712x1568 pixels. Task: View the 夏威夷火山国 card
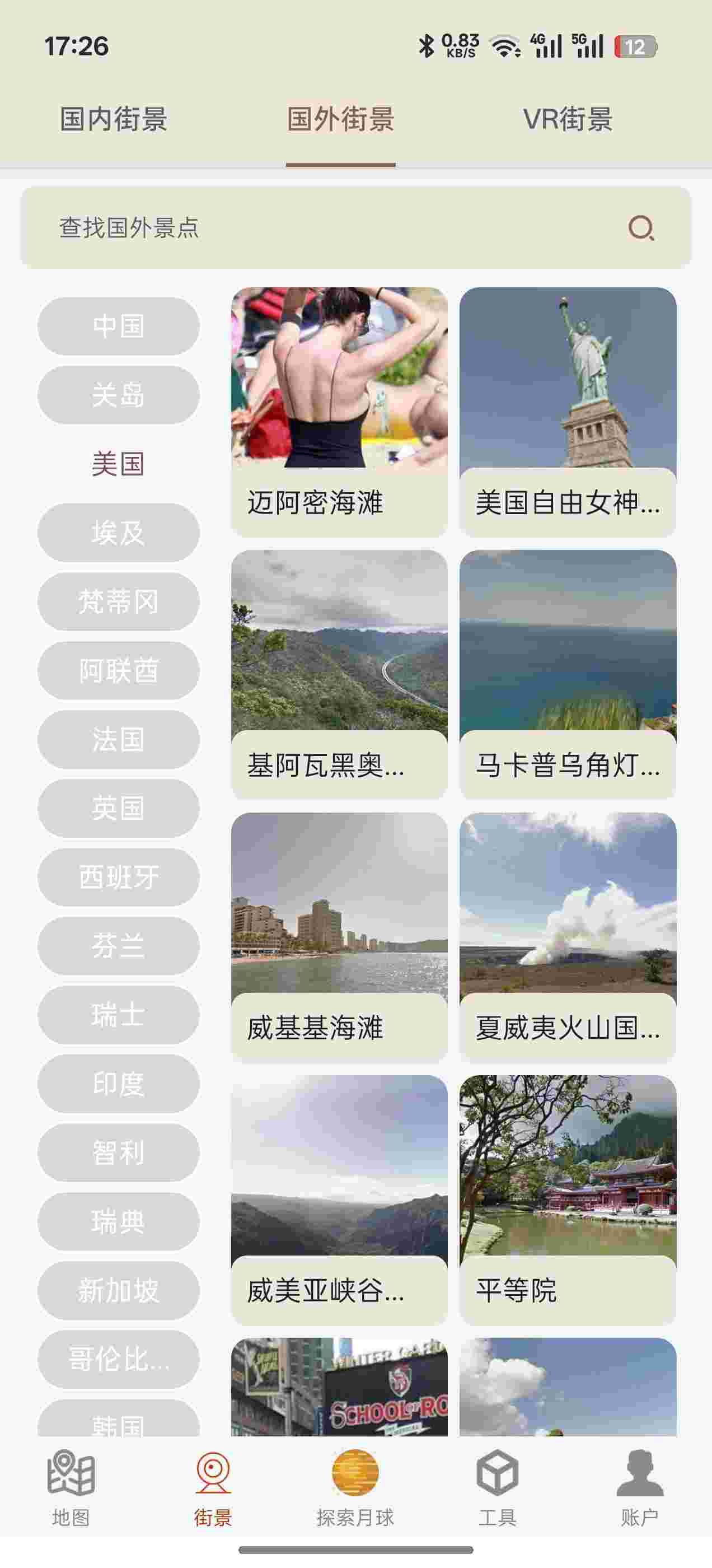(x=567, y=937)
